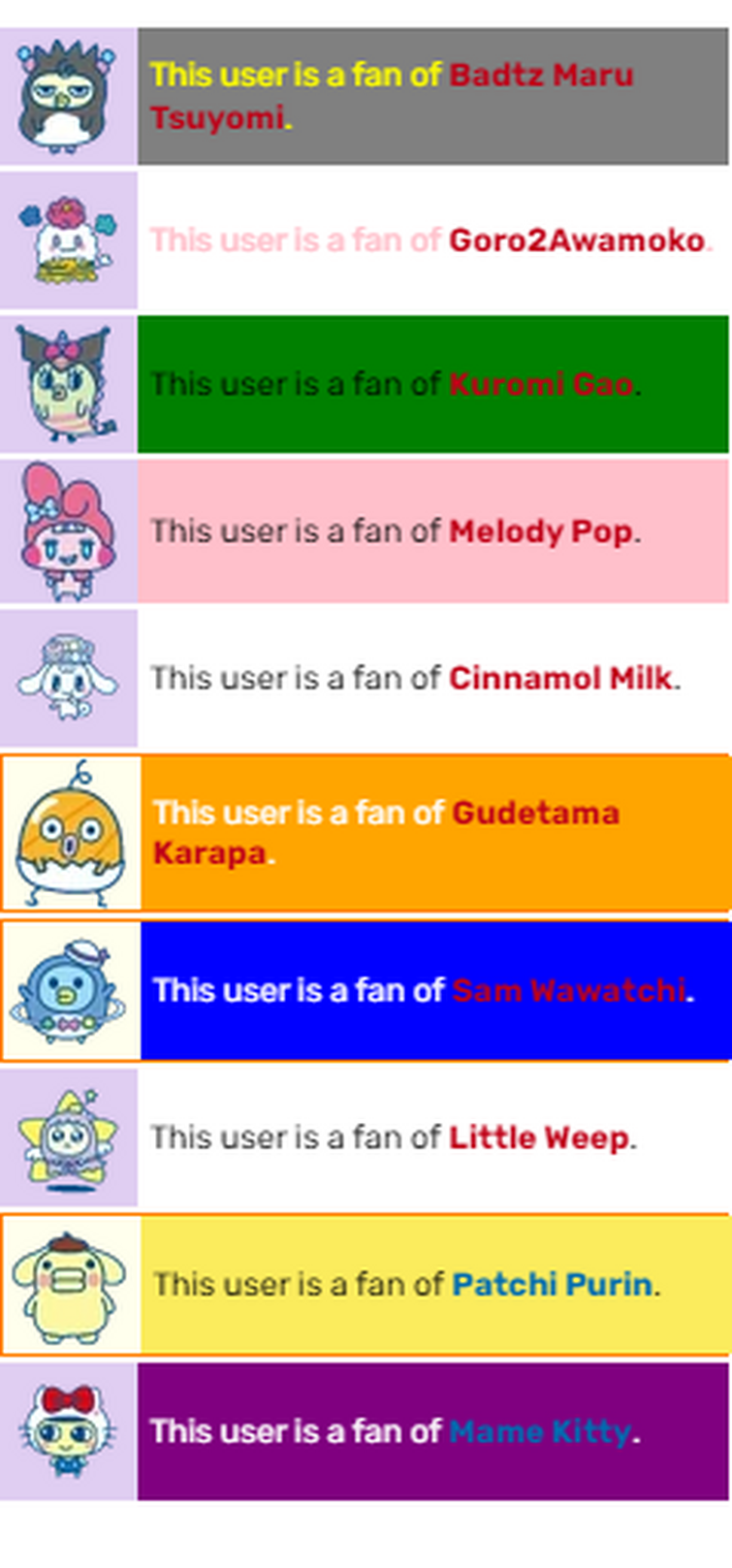Tap the Cinnamol Milk link

click(559, 678)
